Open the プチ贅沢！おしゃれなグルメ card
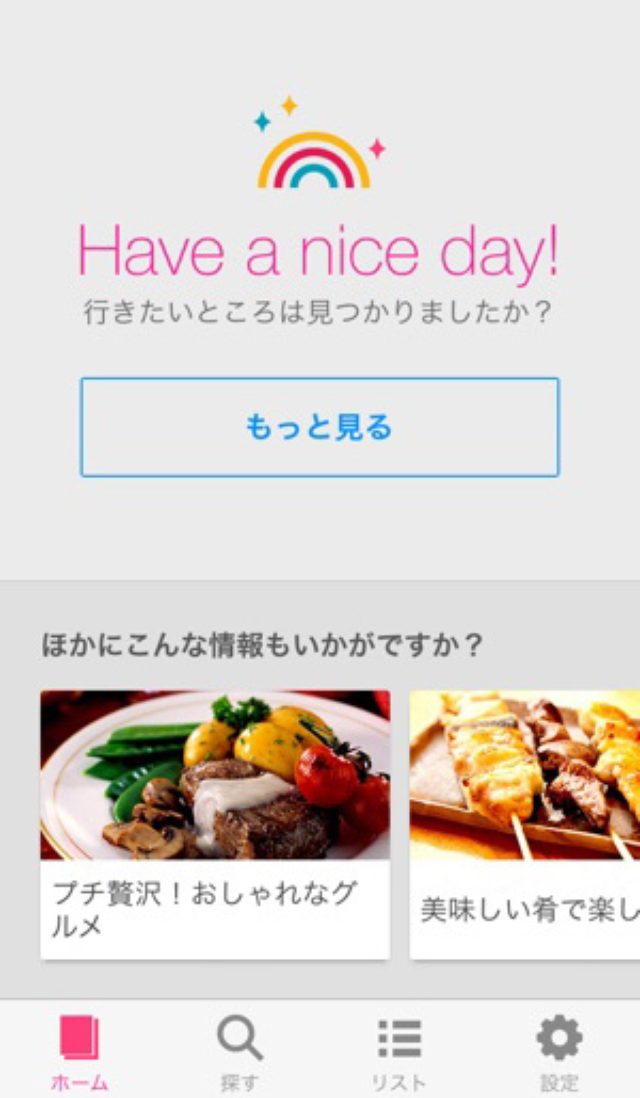The image size is (640, 1098). [215, 824]
